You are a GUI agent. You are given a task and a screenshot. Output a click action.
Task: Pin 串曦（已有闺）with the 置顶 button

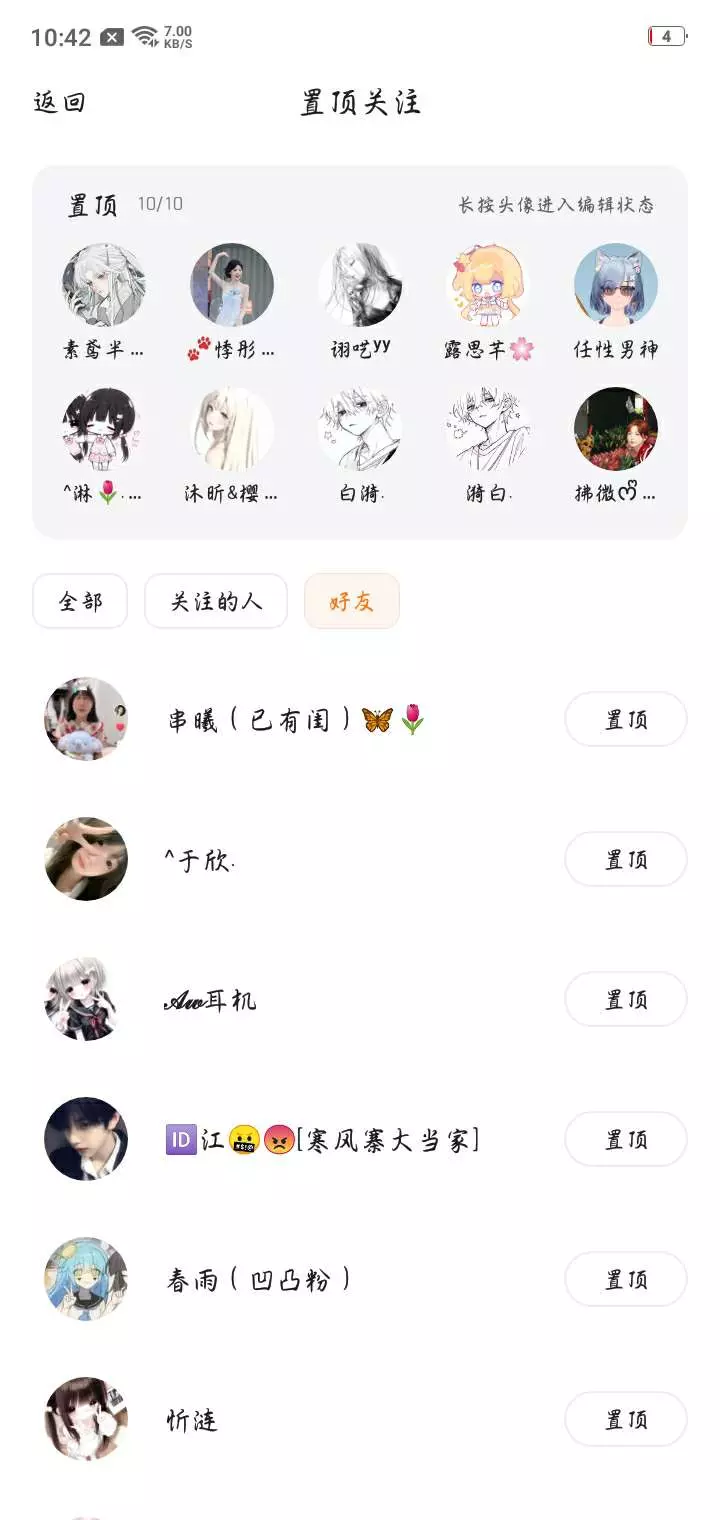point(626,719)
